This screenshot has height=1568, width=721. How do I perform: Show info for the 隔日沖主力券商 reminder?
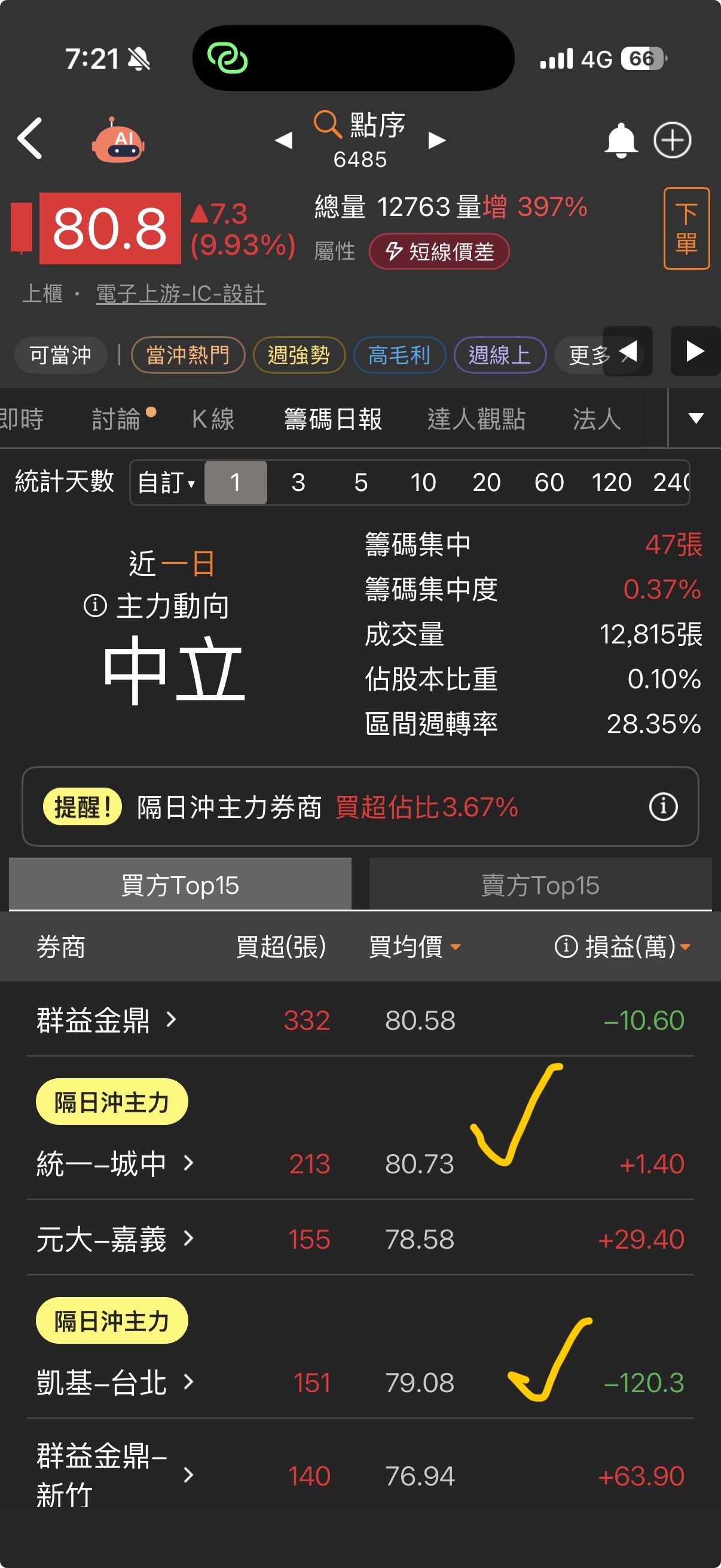pyautogui.click(x=662, y=807)
